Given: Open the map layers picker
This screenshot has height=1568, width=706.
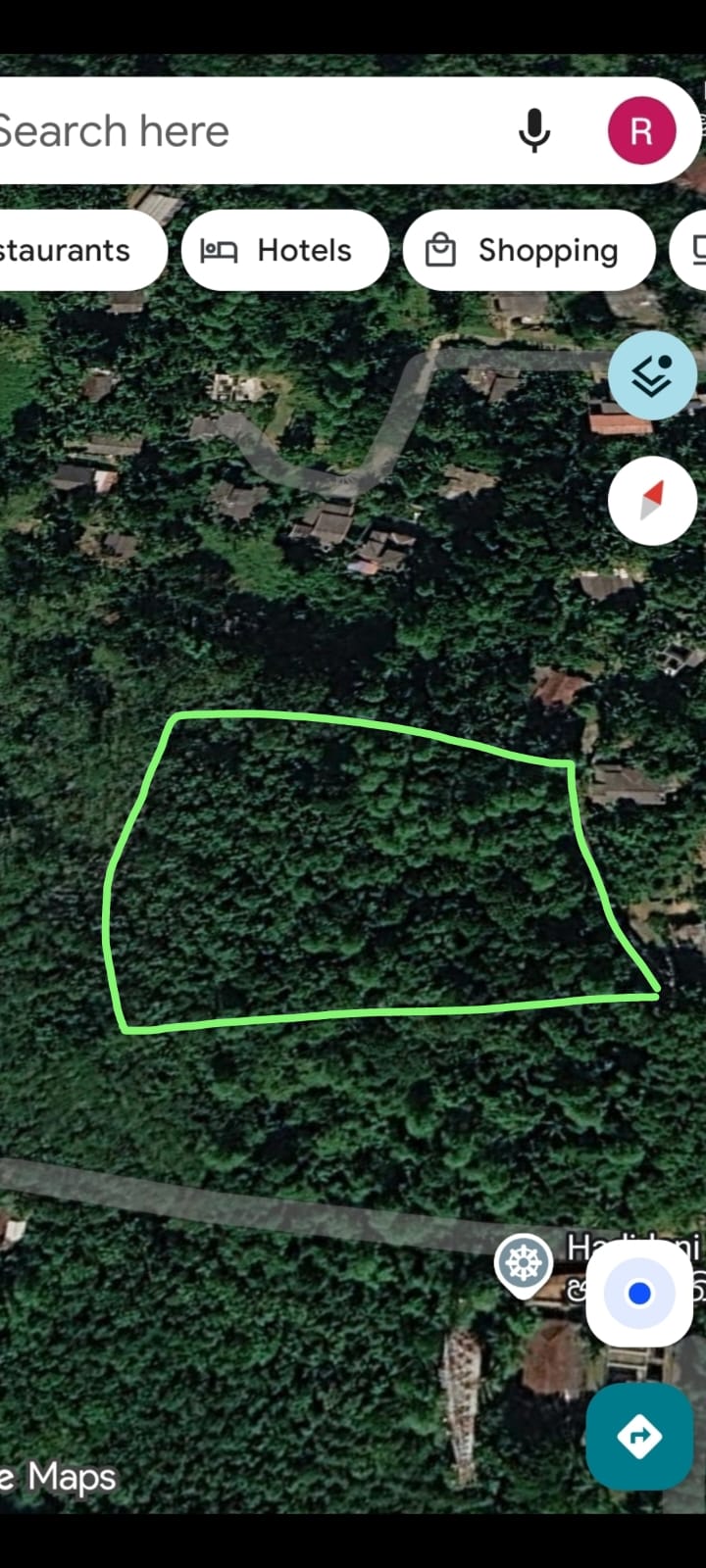Looking at the screenshot, I should [x=652, y=374].
